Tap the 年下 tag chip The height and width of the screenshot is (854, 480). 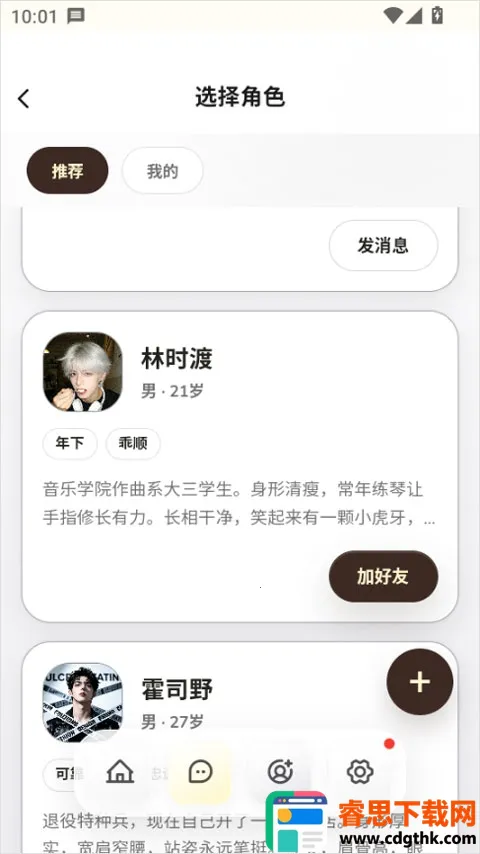click(70, 443)
